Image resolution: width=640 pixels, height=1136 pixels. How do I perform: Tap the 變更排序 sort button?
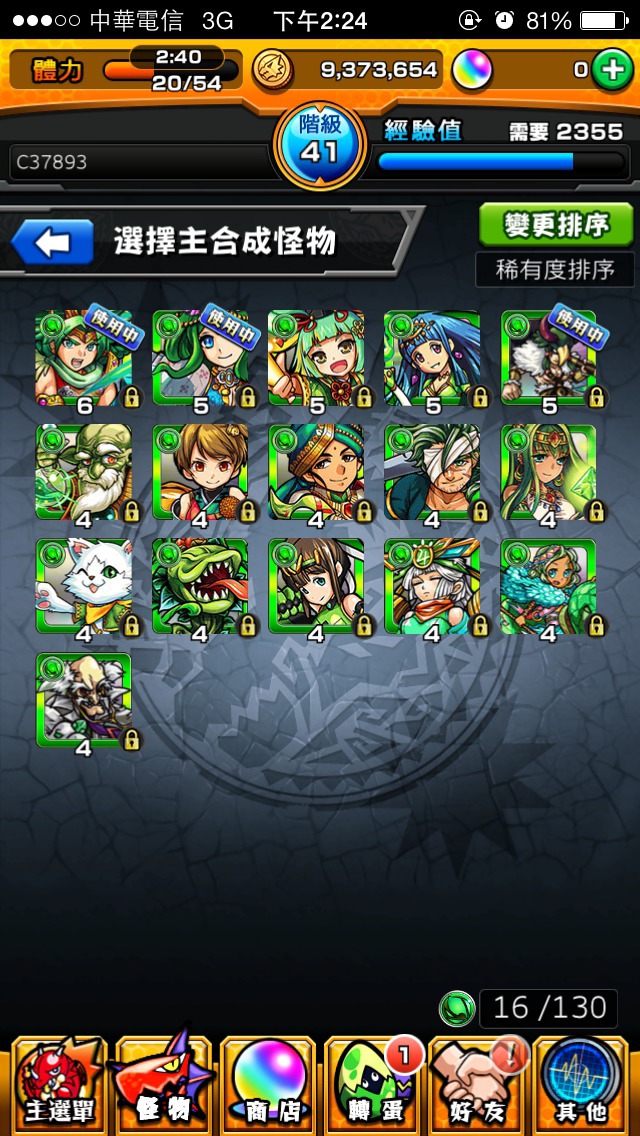[x=556, y=225]
